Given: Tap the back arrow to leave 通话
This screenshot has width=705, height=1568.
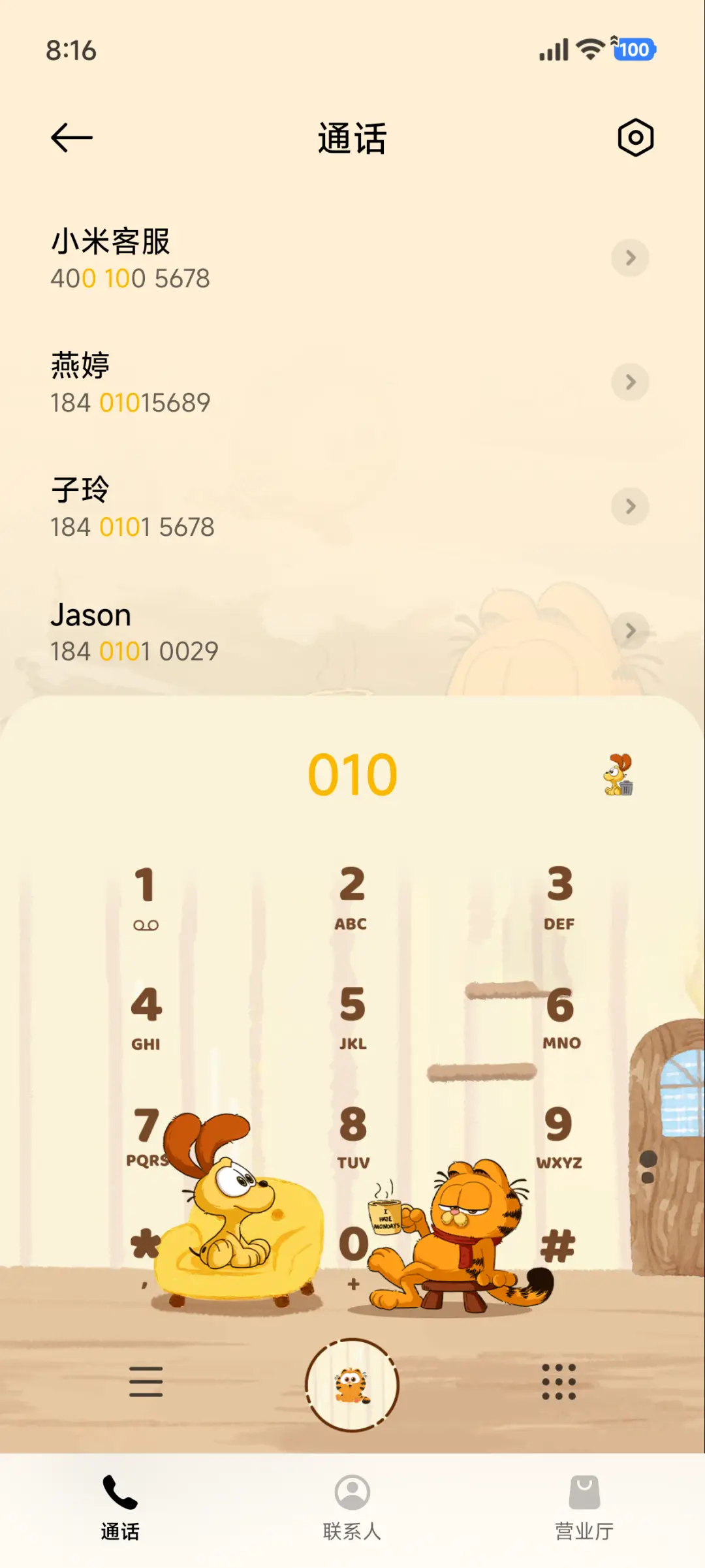Looking at the screenshot, I should coord(72,137).
